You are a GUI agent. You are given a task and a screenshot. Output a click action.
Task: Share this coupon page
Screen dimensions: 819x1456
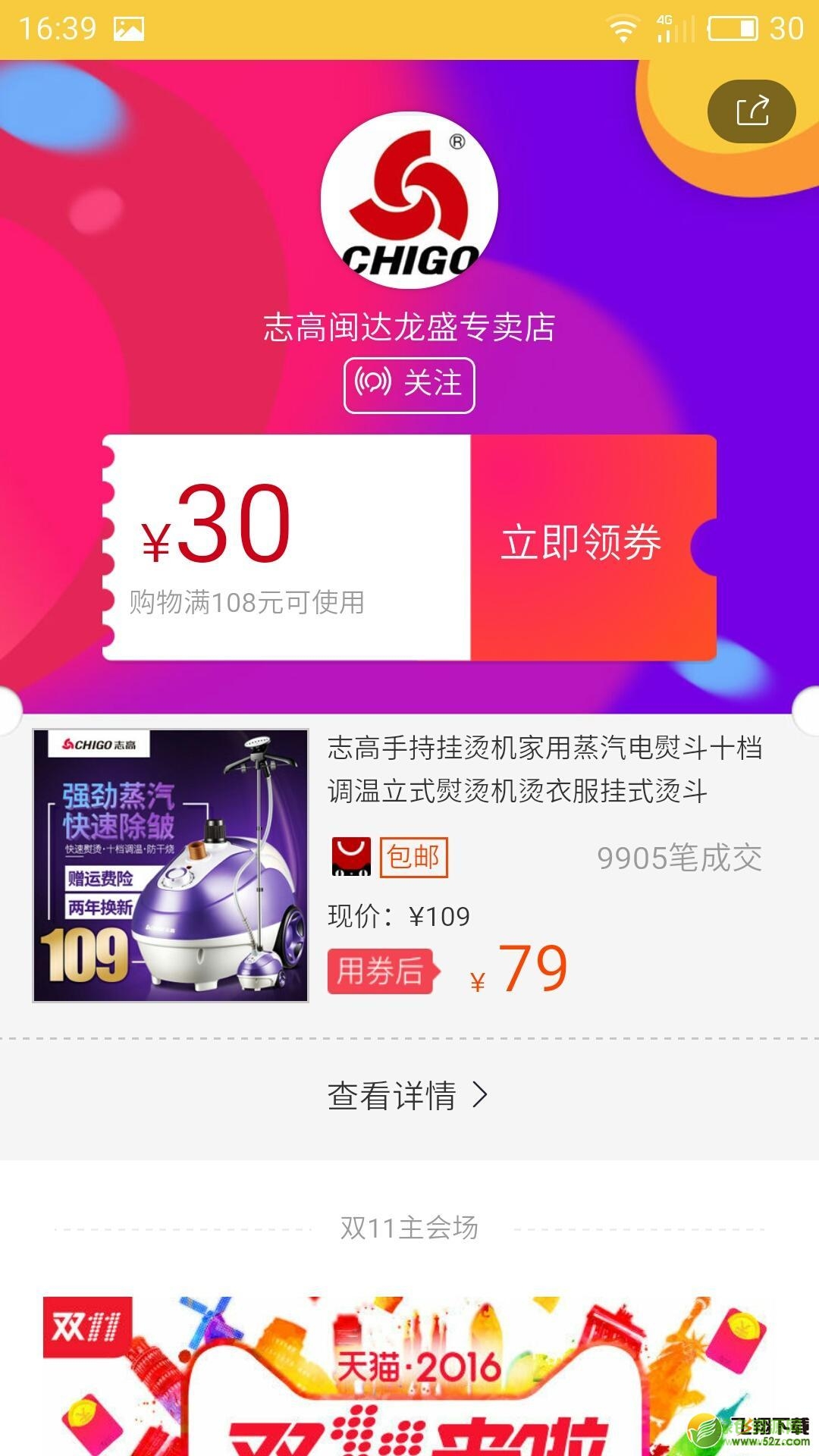(752, 111)
